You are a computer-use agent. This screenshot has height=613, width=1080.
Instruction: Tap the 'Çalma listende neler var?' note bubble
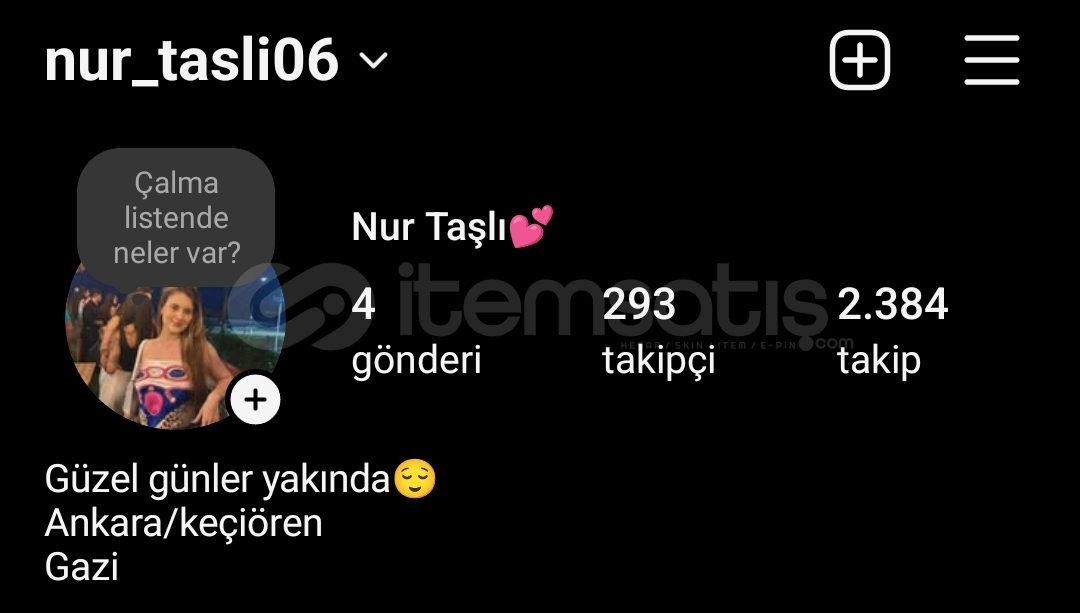coord(176,218)
